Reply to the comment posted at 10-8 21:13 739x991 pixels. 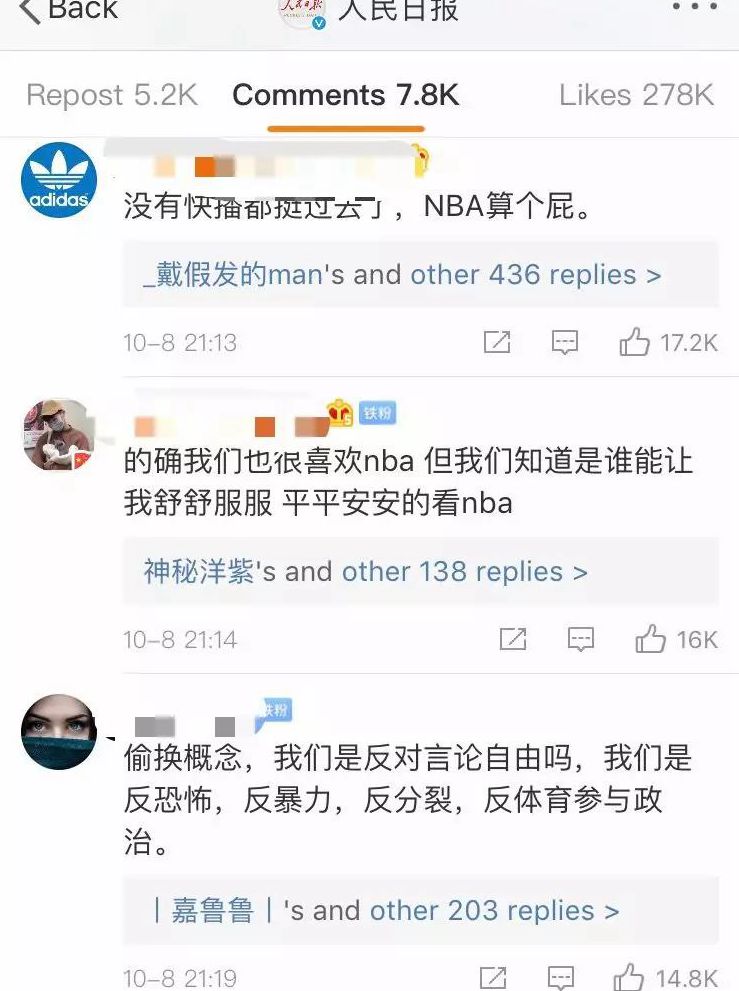[x=565, y=343]
